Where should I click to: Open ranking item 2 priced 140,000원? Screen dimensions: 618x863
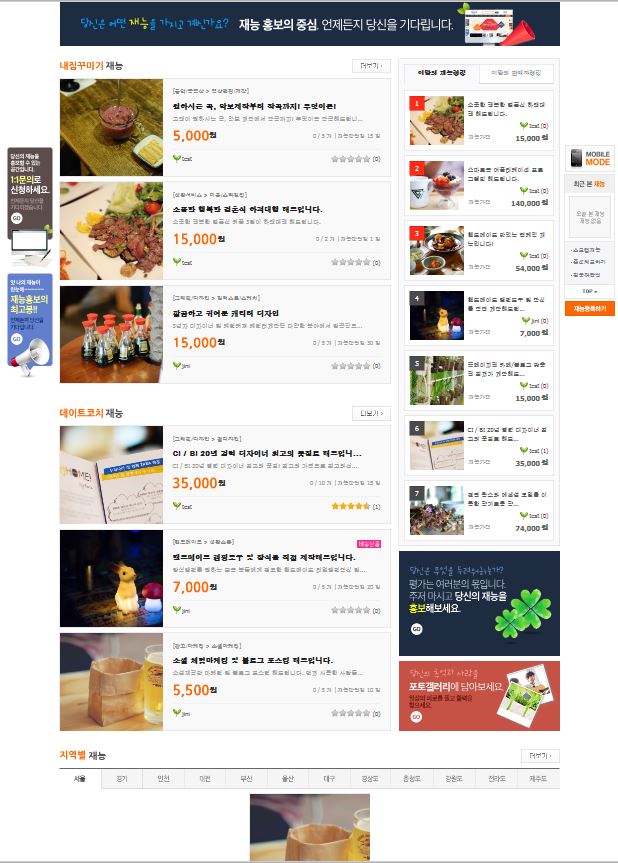coord(478,184)
